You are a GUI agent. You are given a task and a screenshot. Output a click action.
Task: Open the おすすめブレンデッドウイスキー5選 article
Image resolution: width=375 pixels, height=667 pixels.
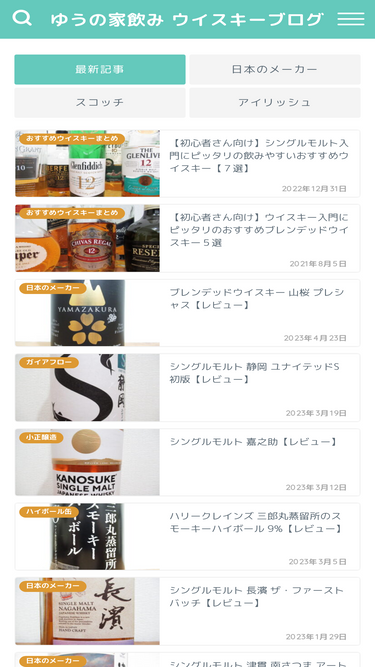coord(188,238)
